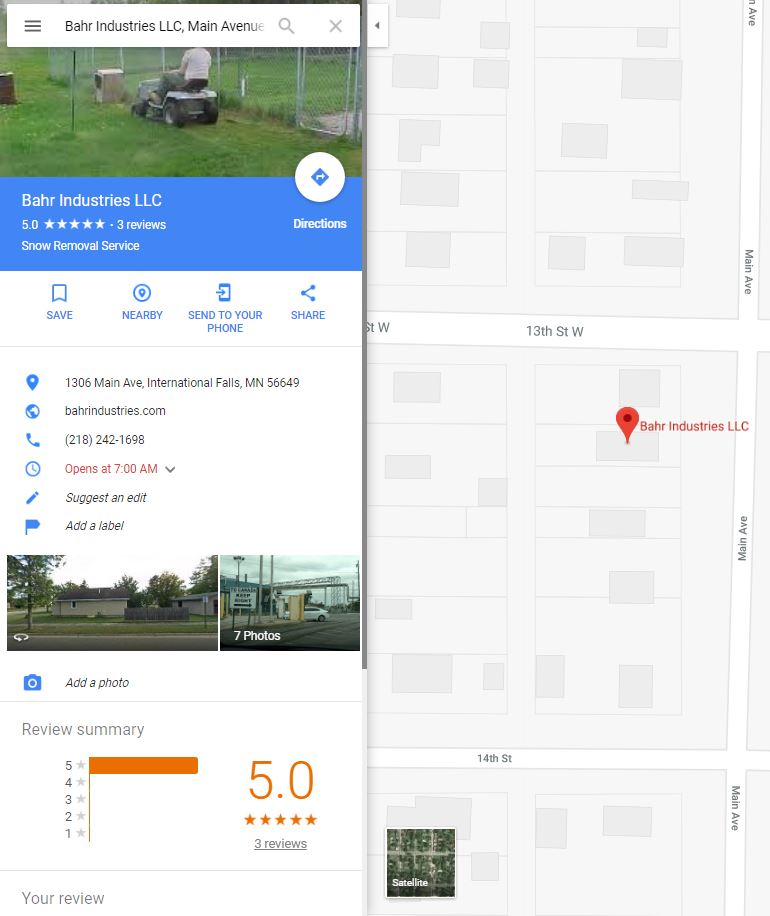This screenshot has height=916, width=770.
Task: Tap the search magnifier icon
Action: pyautogui.click(x=287, y=26)
